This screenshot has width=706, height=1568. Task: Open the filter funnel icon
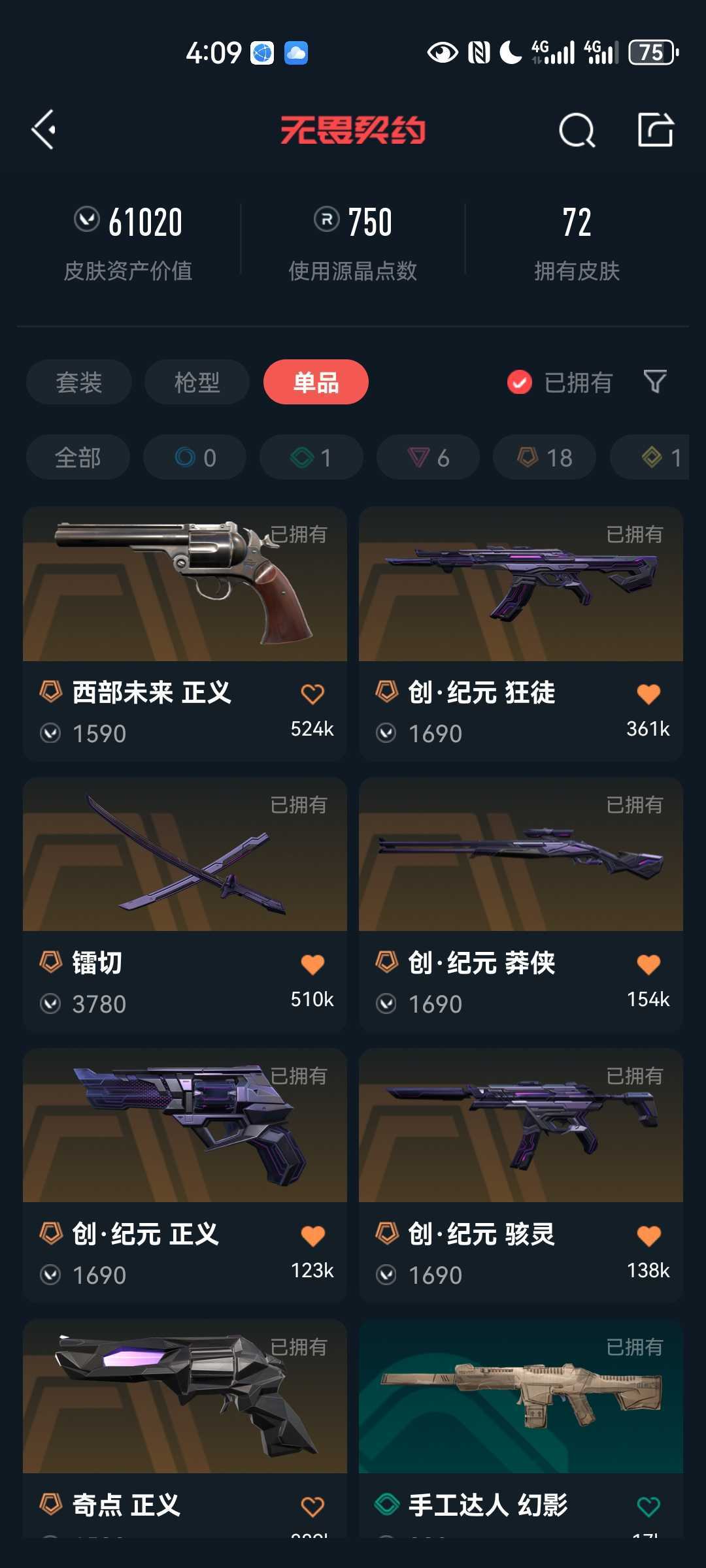[x=655, y=382]
